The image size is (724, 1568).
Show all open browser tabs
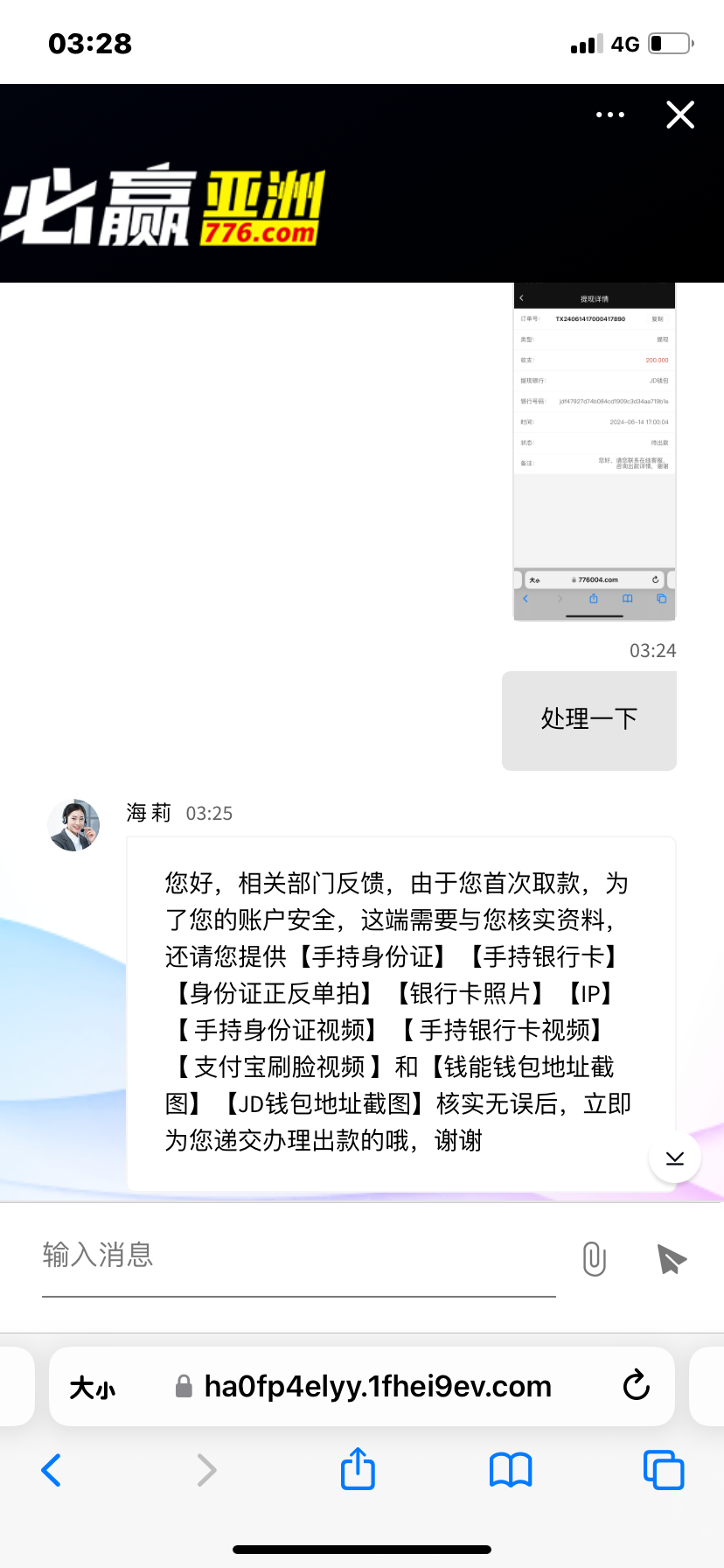pyautogui.click(x=663, y=1470)
